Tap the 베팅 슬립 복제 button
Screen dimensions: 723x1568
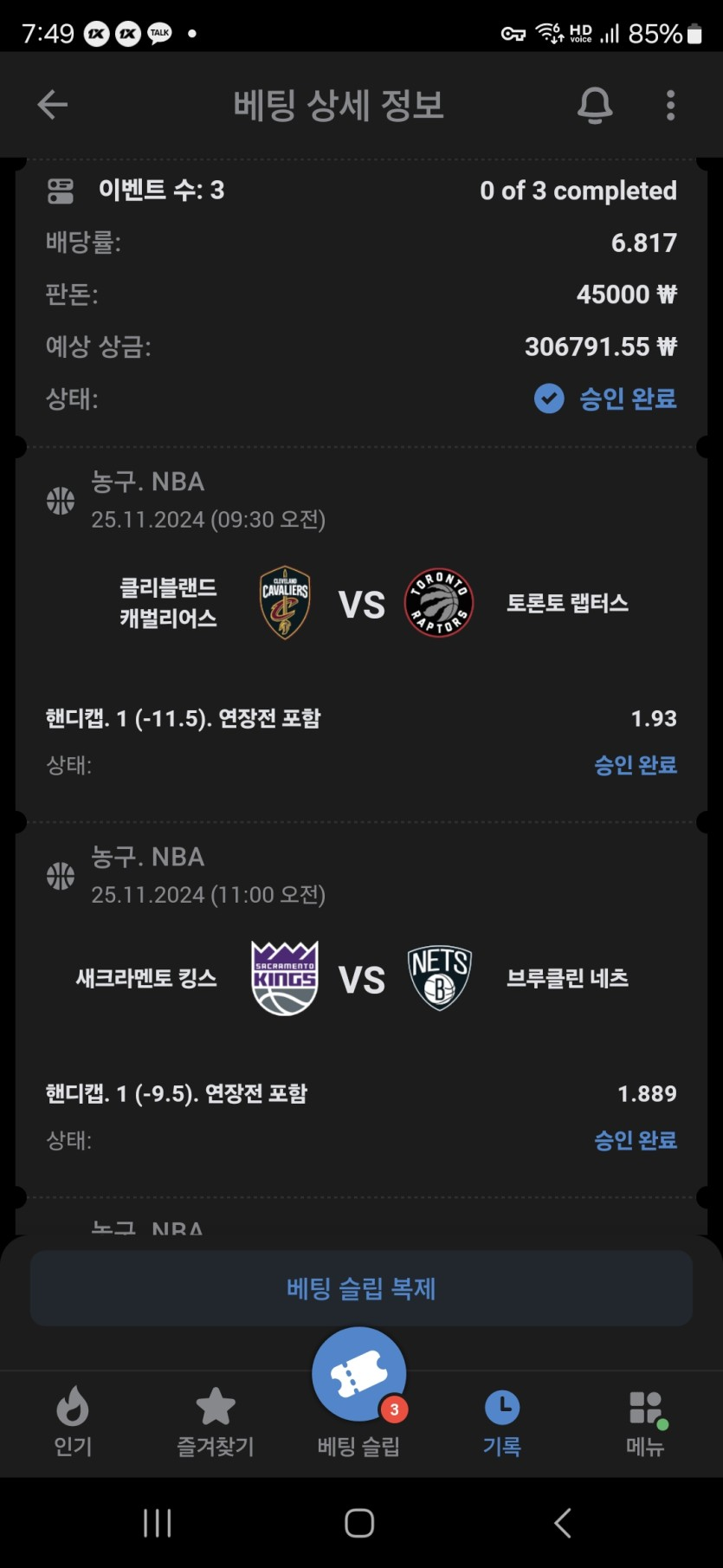tap(361, 1288)
